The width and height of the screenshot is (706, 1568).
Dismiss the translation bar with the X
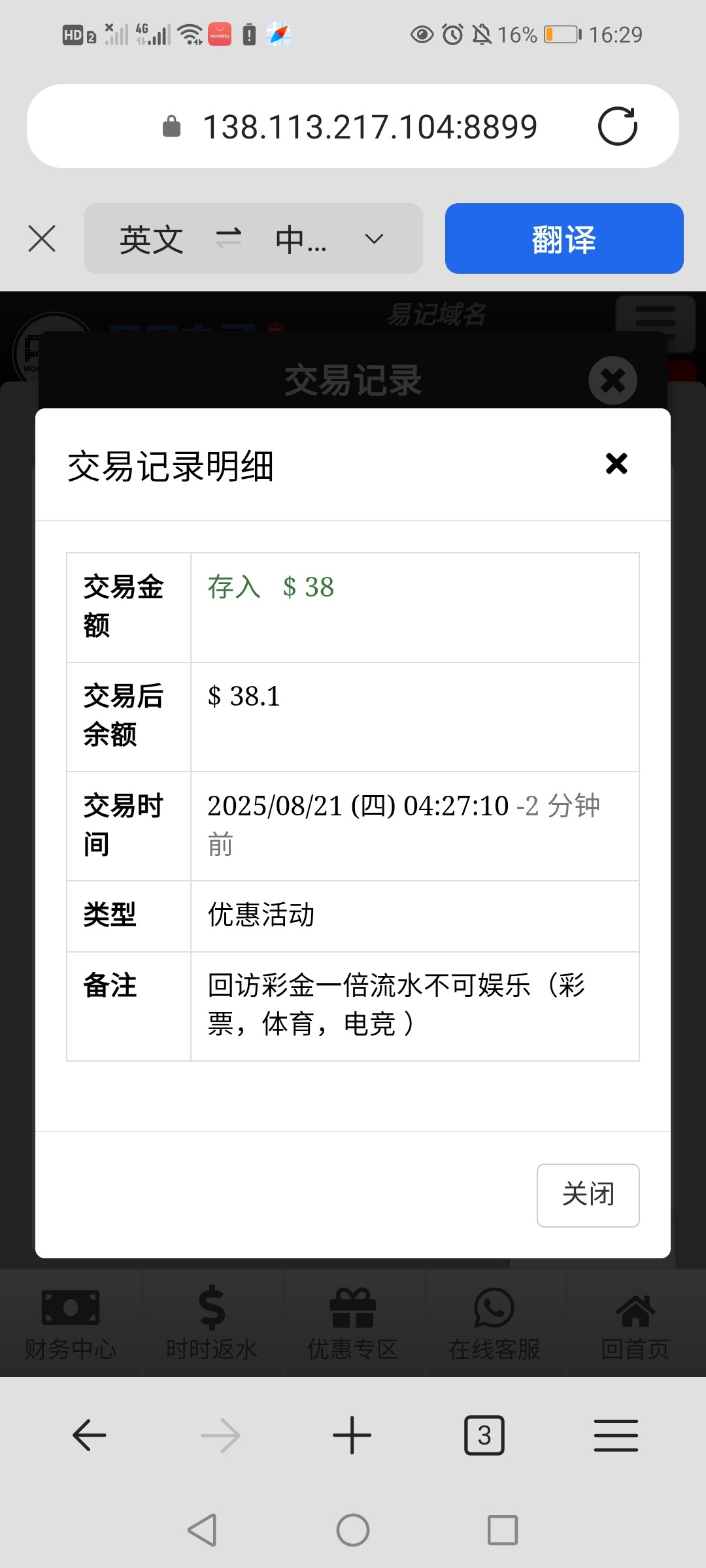(x=42, y=238)
